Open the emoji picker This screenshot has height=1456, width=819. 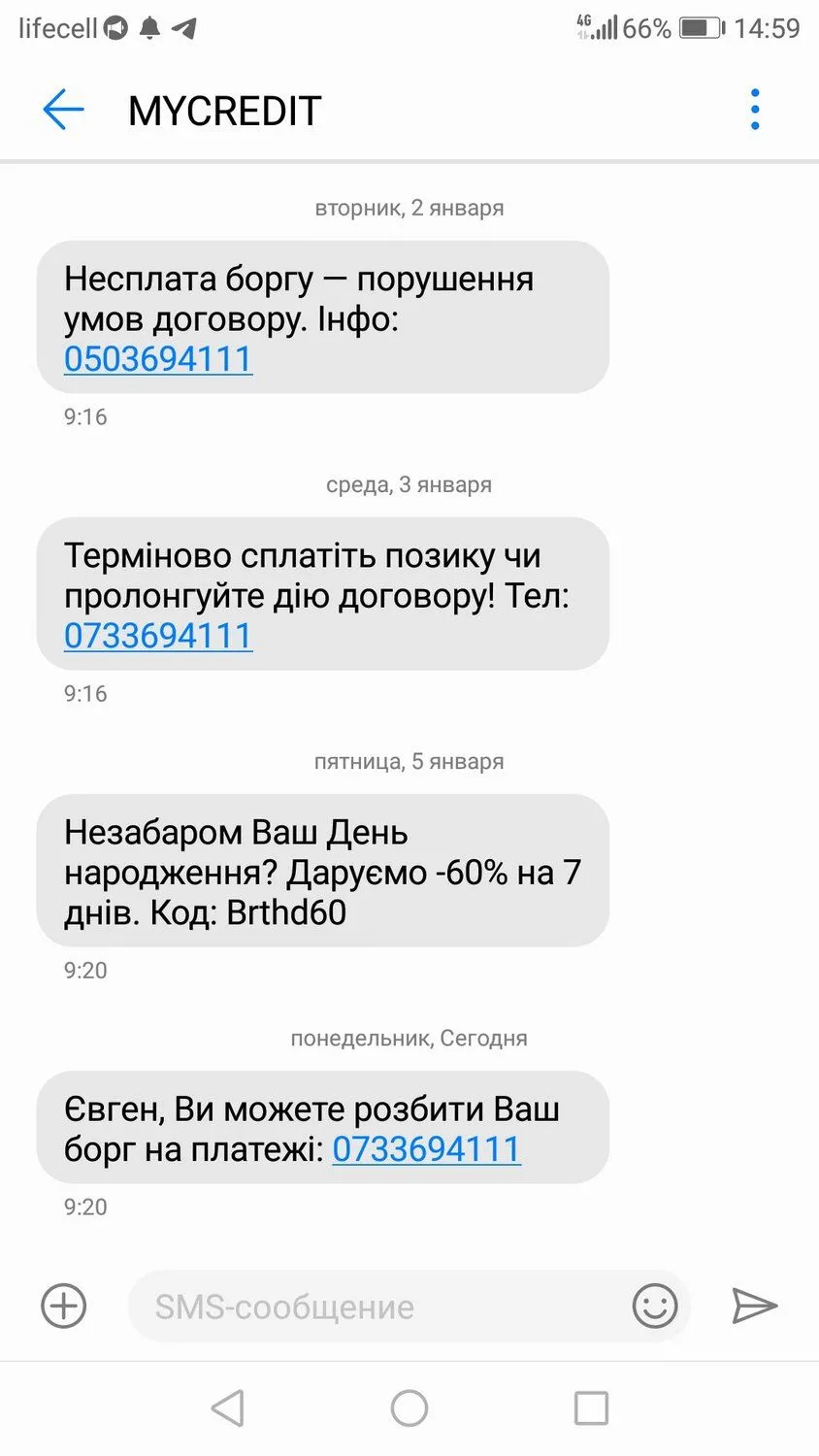pyautogui.click(x=655, y=1306)
